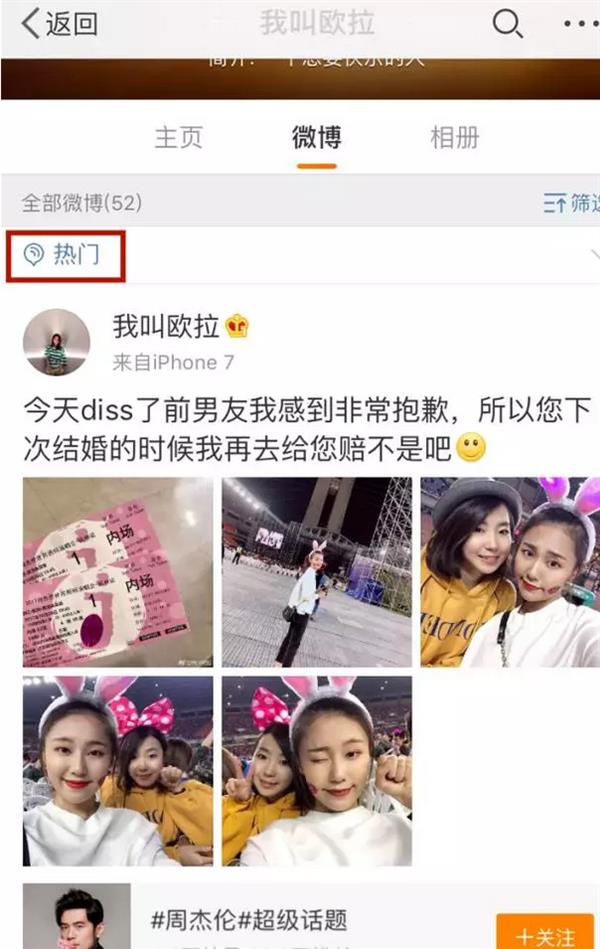The width and height of the screenshot is (600, 949).
Task: Switch to the 主页 tab
Action: (x=178, y=138)
